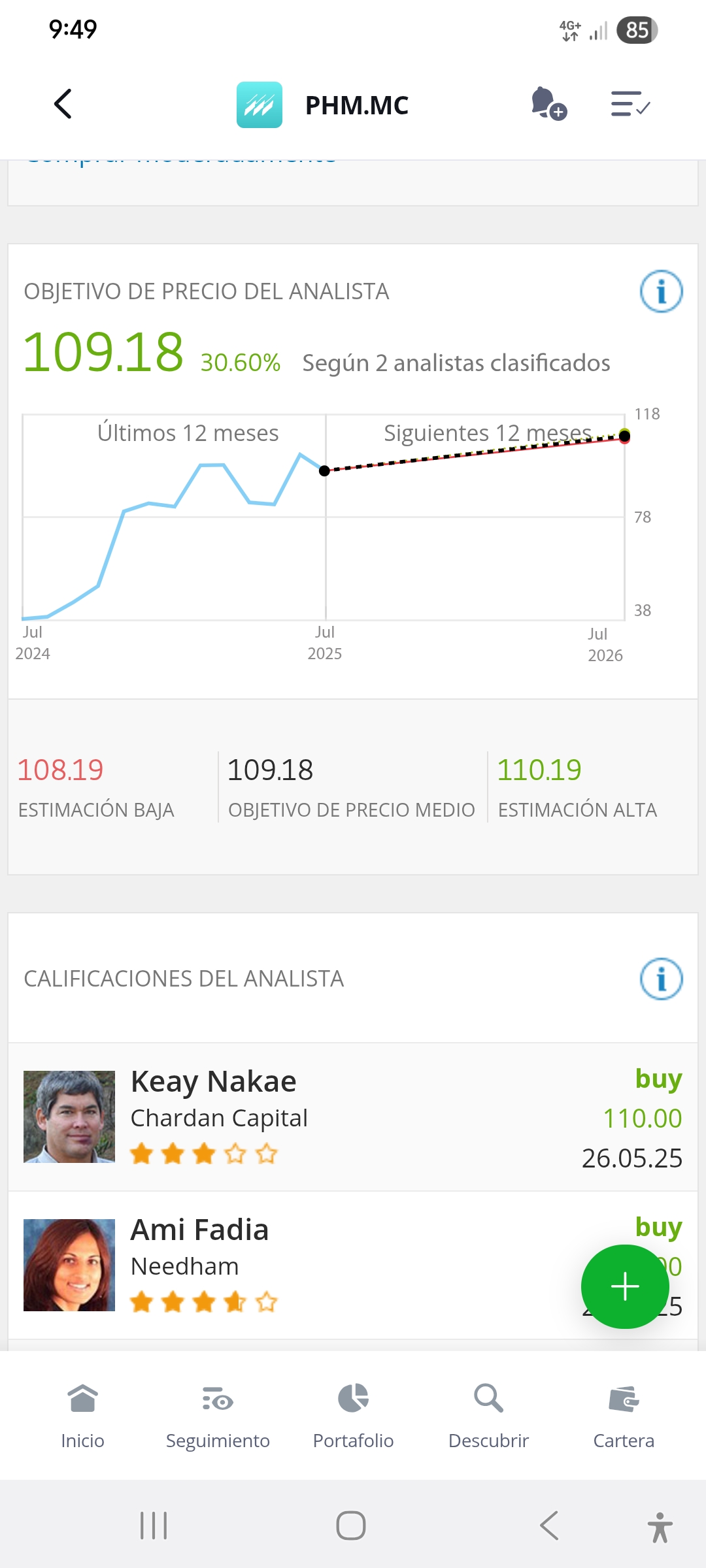The height and width of the screenshot is (1568, 706).
Task: Go back using the header arrow
Action: tap(63, 104)
